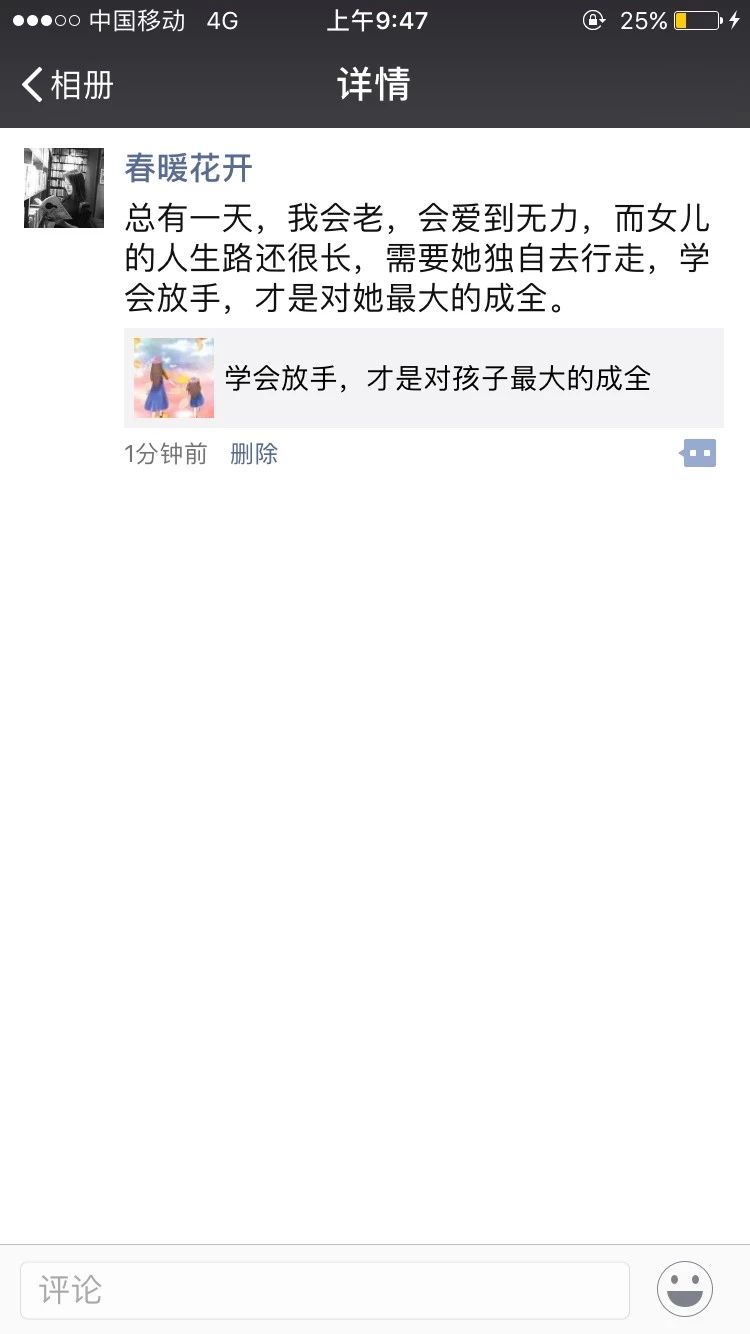Focus the 评论 comment field
The width and height of the screenshot is (750, 1334).
[x=324, y=1290]
